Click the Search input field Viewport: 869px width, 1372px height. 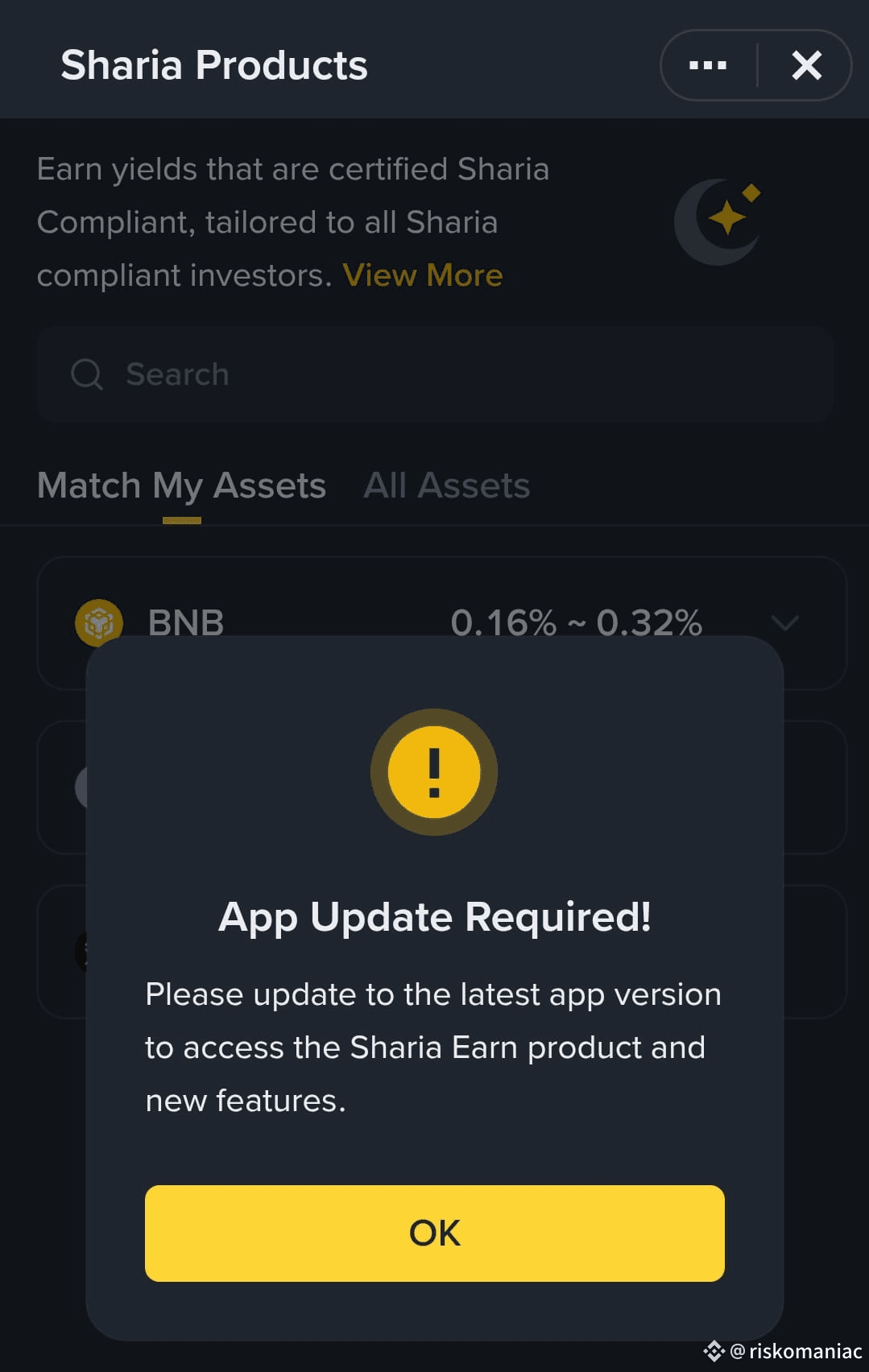tap(435, 374)
